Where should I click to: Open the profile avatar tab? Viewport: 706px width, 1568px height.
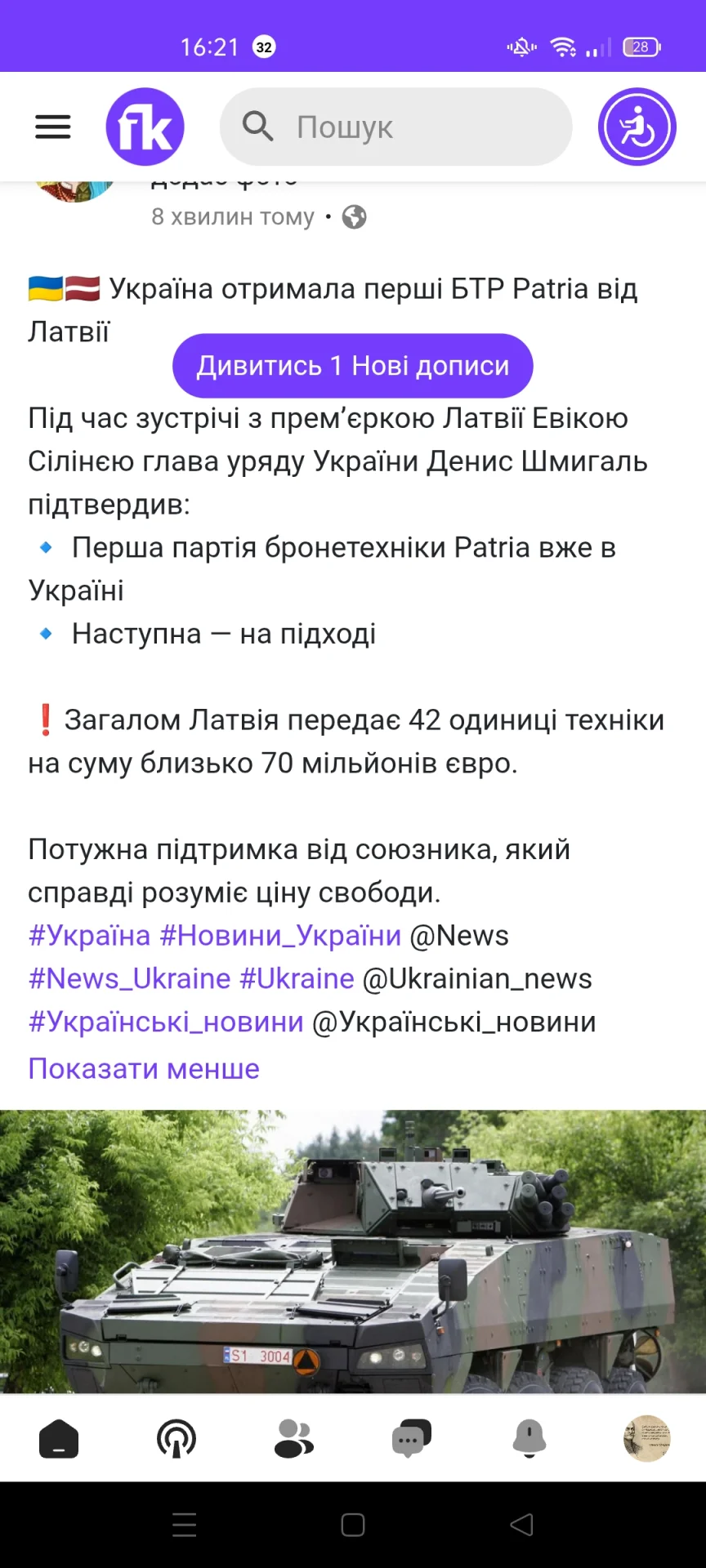coord(646,1438)
